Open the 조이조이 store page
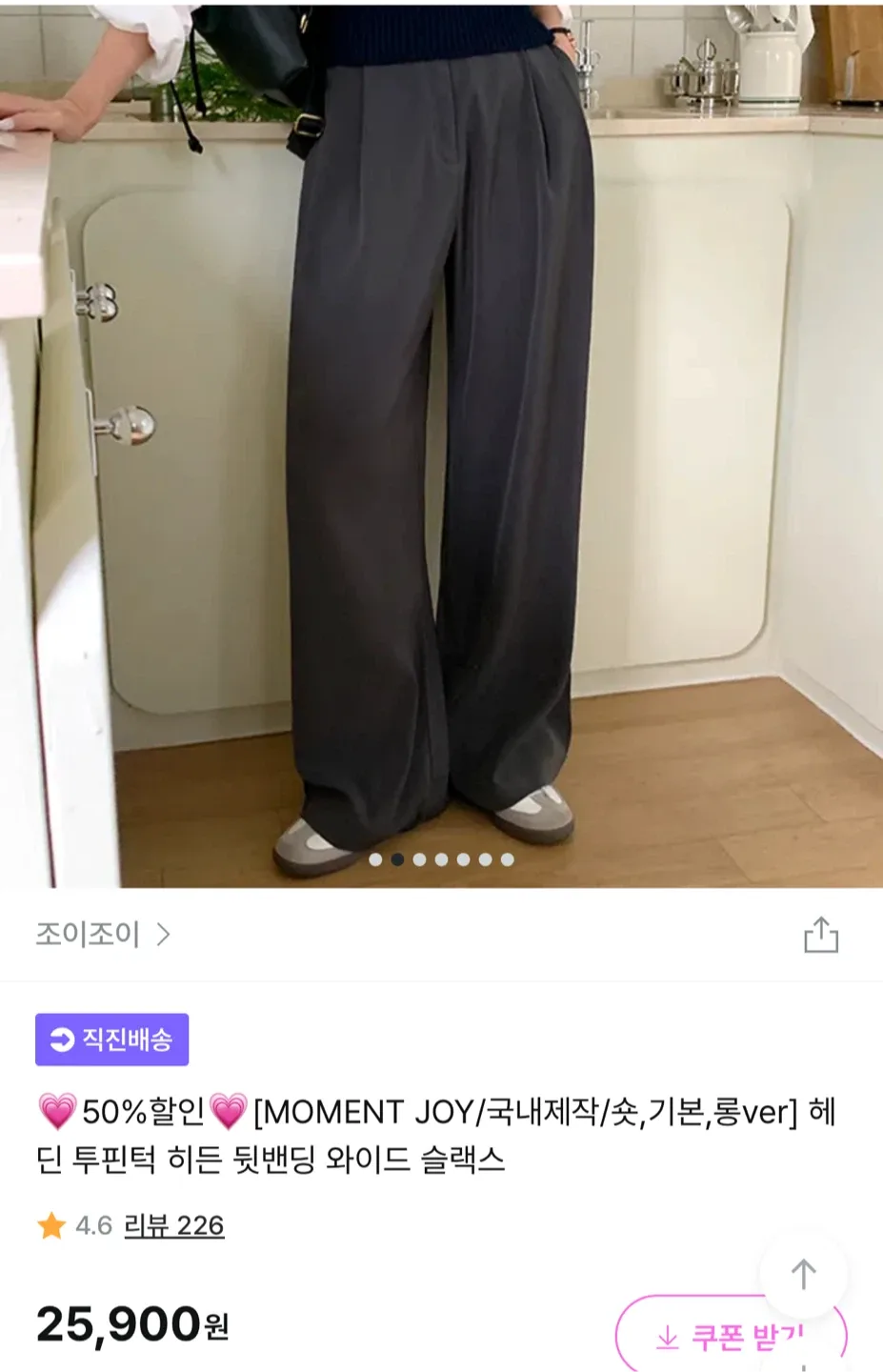This screenshot has width=883, height=1372. click(103, 935)
